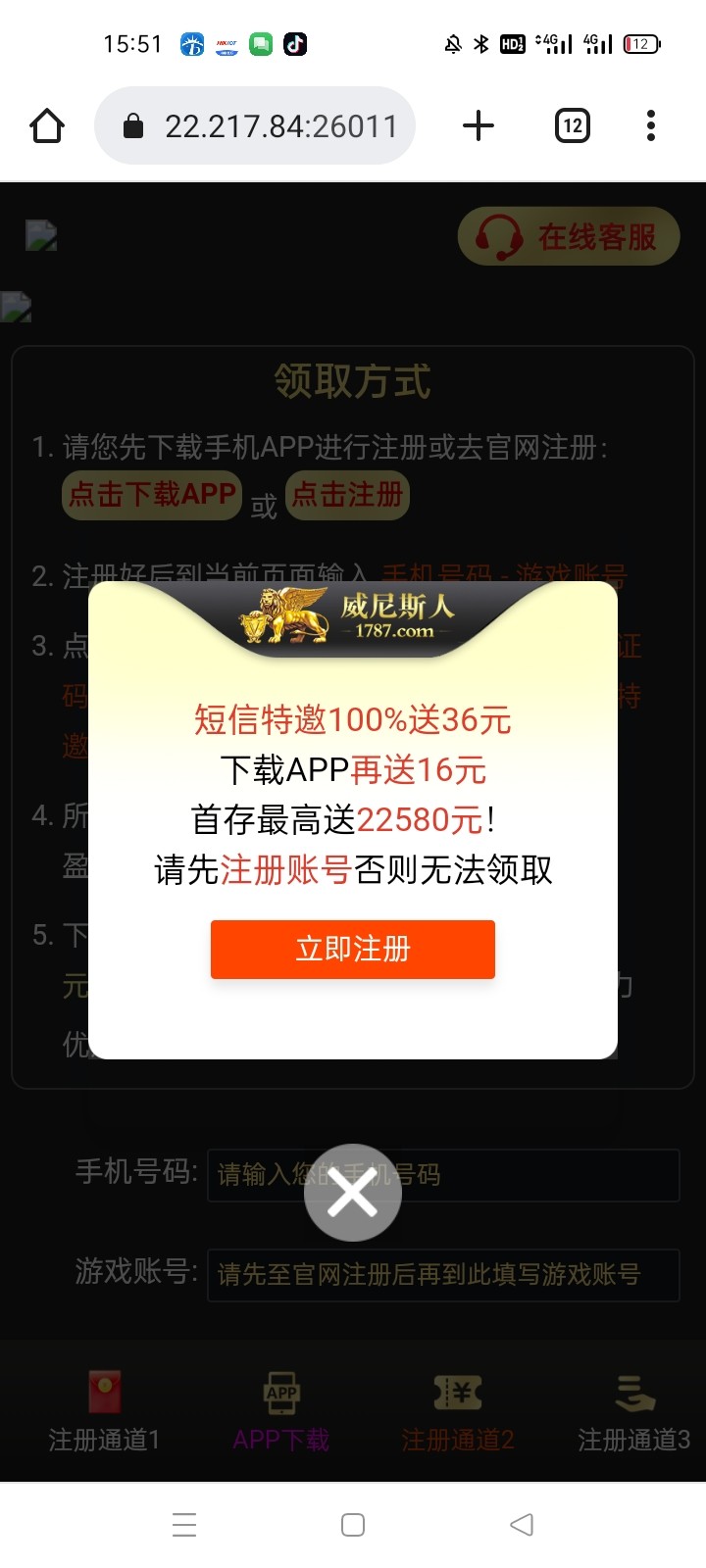Tap the browser address bar
This screenshot has width=706, height=1568.
coord(265,125)
